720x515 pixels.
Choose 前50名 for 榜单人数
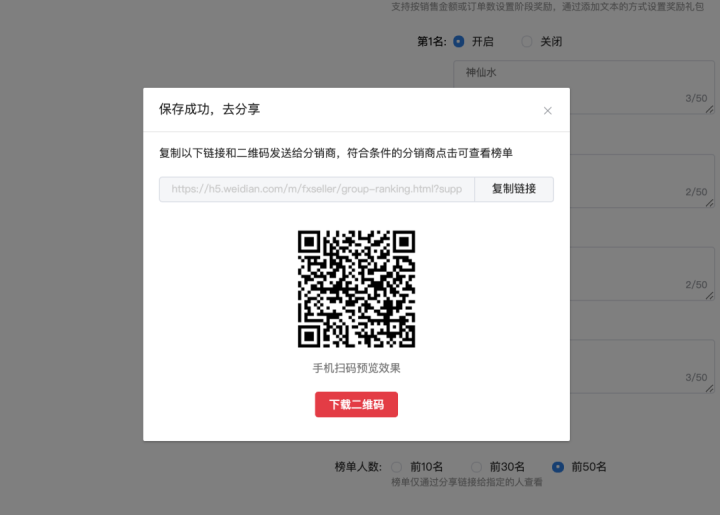pyautogui.click(x=558, y=466)
